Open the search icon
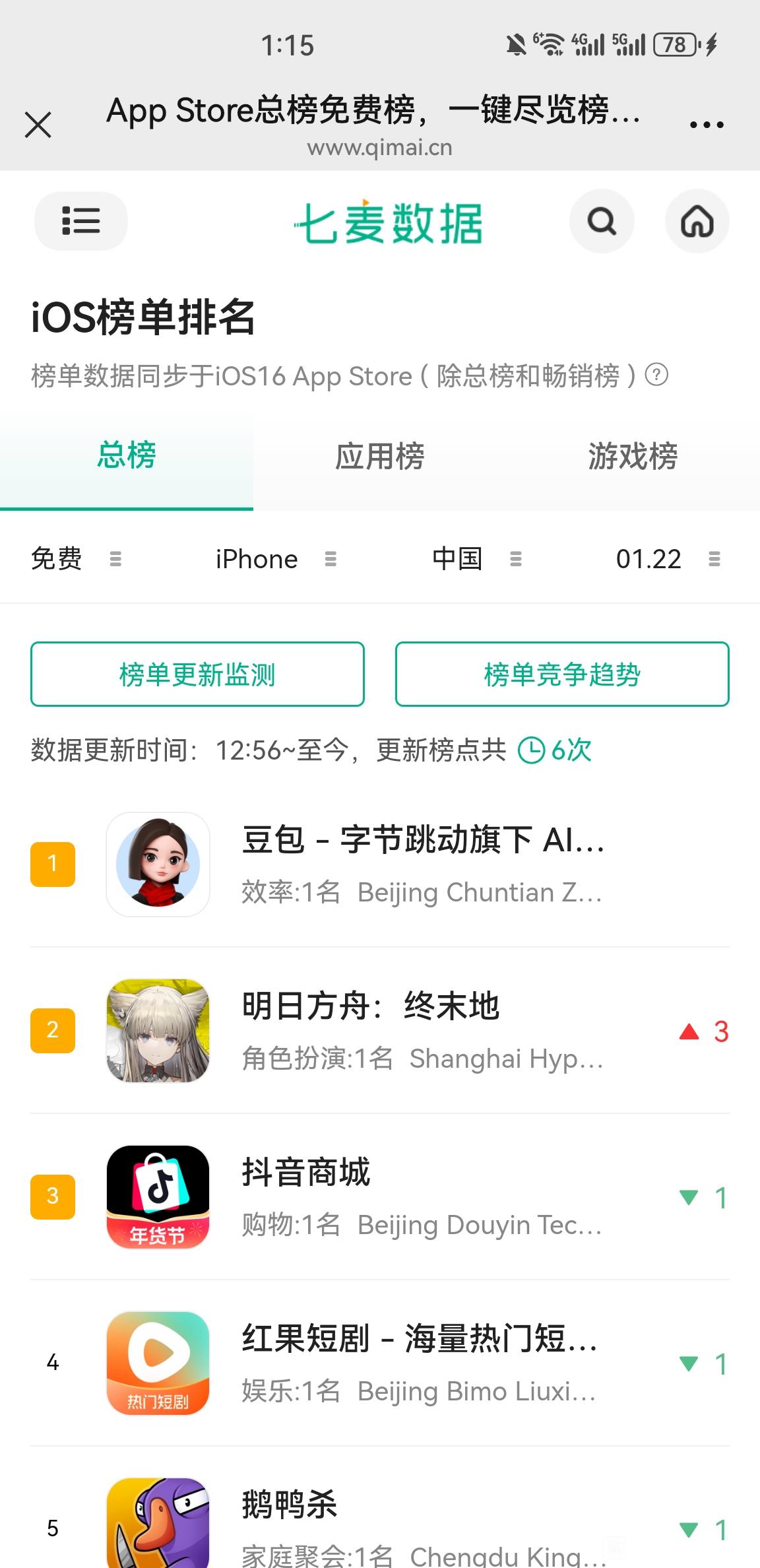 pyautogui.click(x=602, y=222)
